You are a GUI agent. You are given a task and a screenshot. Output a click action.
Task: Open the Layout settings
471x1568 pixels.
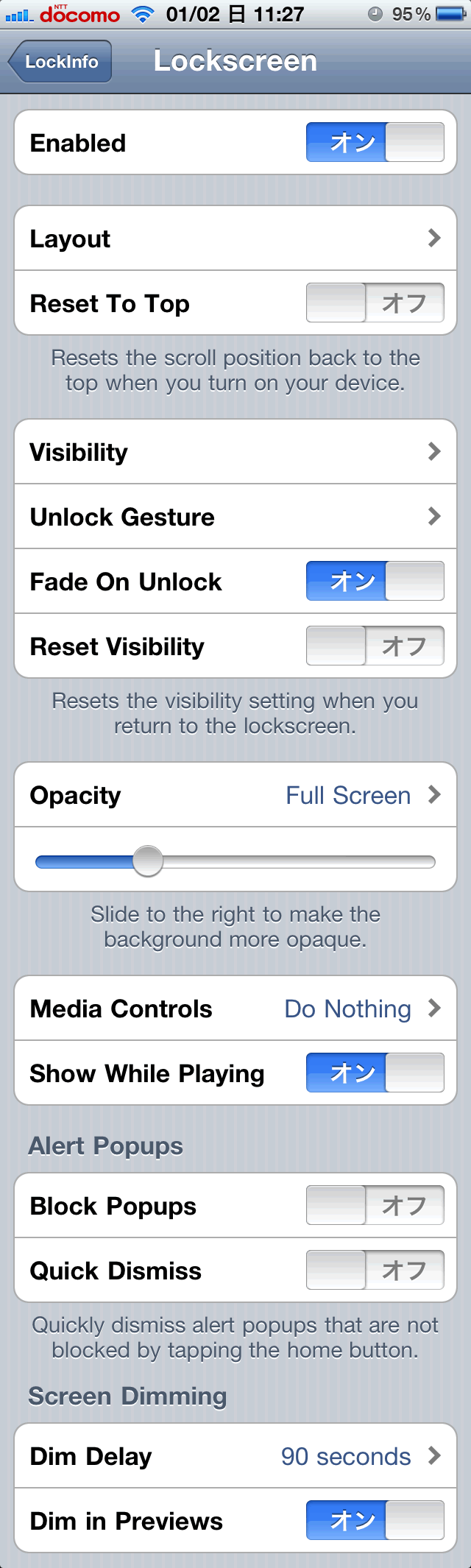[235, 239]
